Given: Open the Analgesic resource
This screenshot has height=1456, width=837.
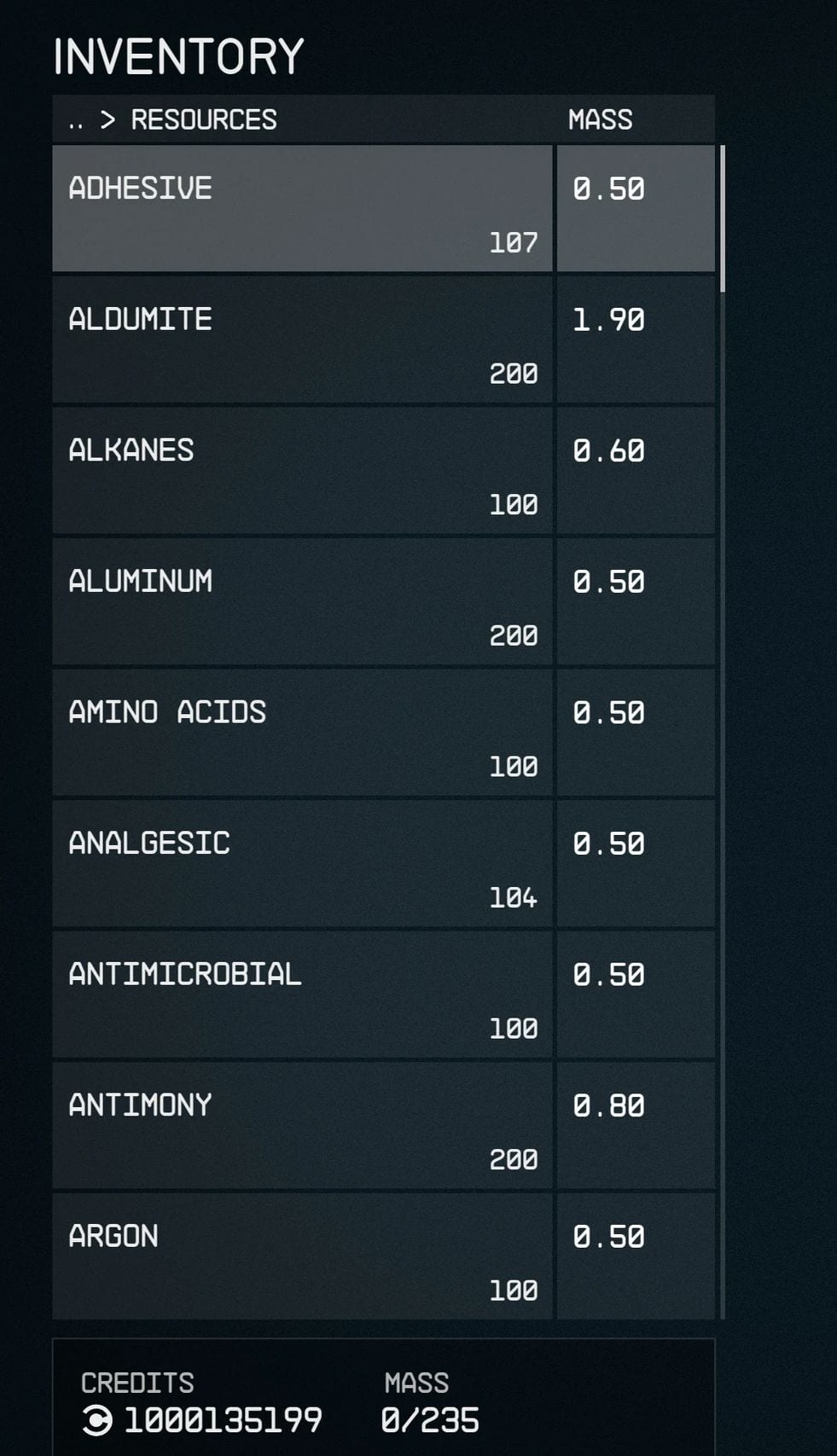Looking at the screenshot, I should [x=302, y=864].
